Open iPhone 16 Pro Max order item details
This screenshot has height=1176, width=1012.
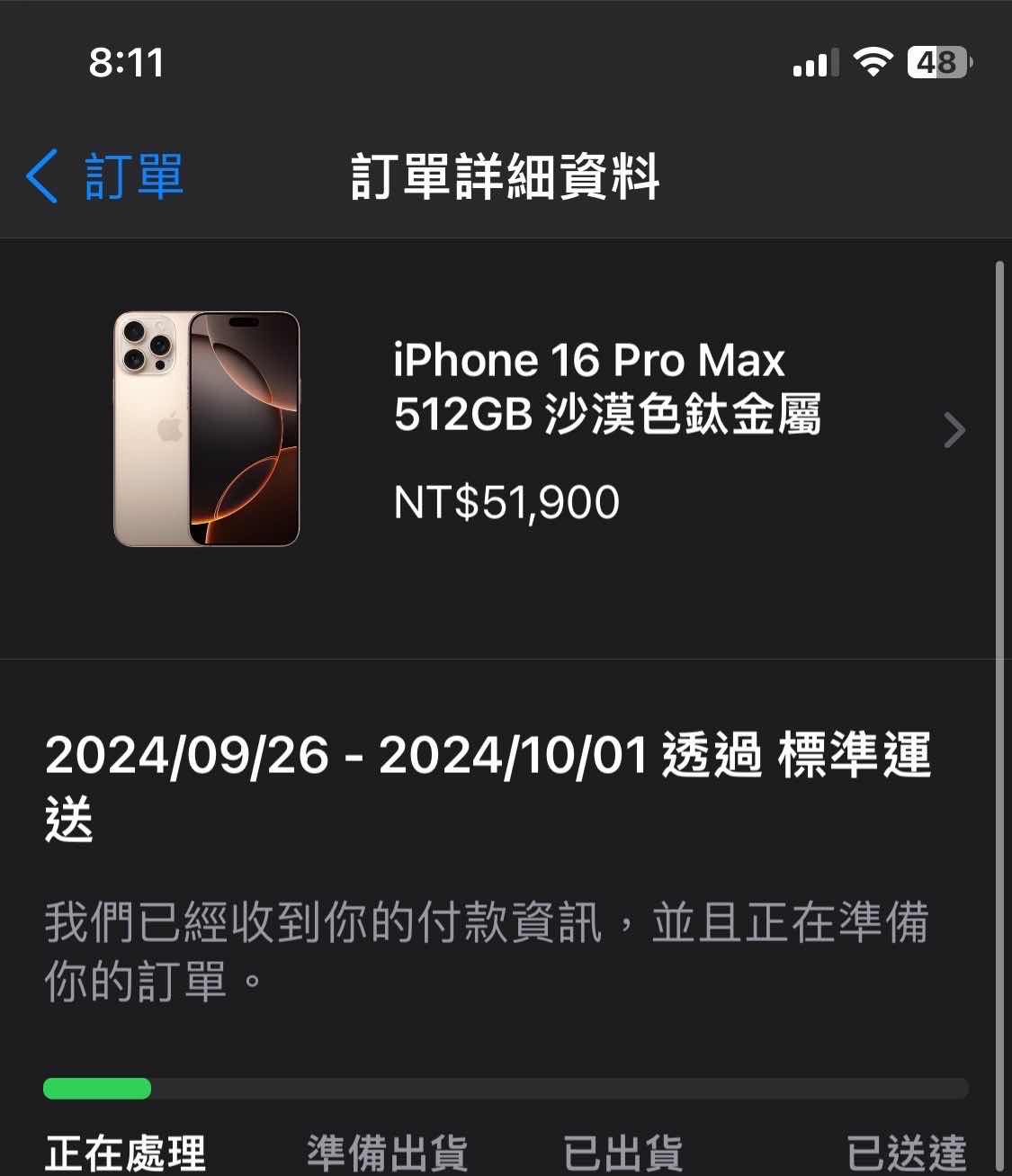point(540,430)
